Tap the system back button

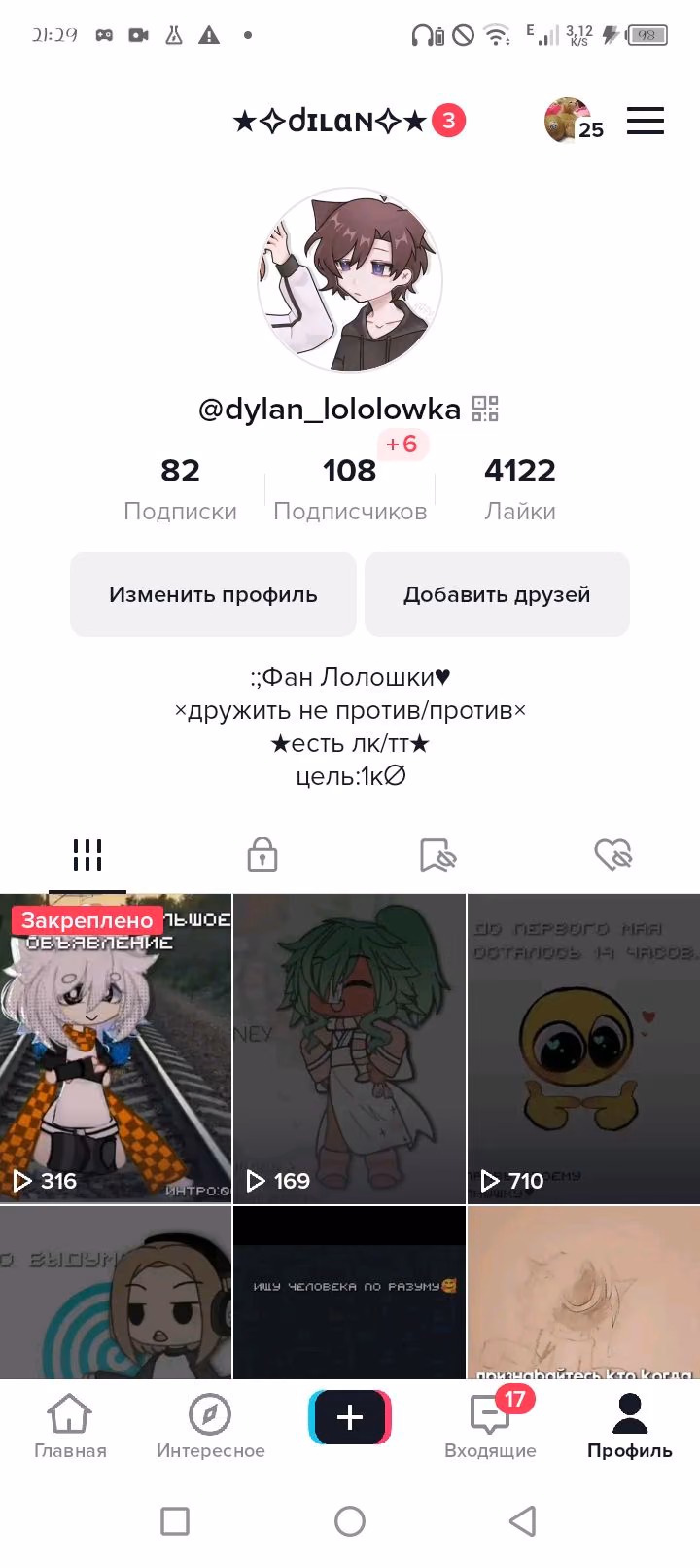coord(523,1520)
